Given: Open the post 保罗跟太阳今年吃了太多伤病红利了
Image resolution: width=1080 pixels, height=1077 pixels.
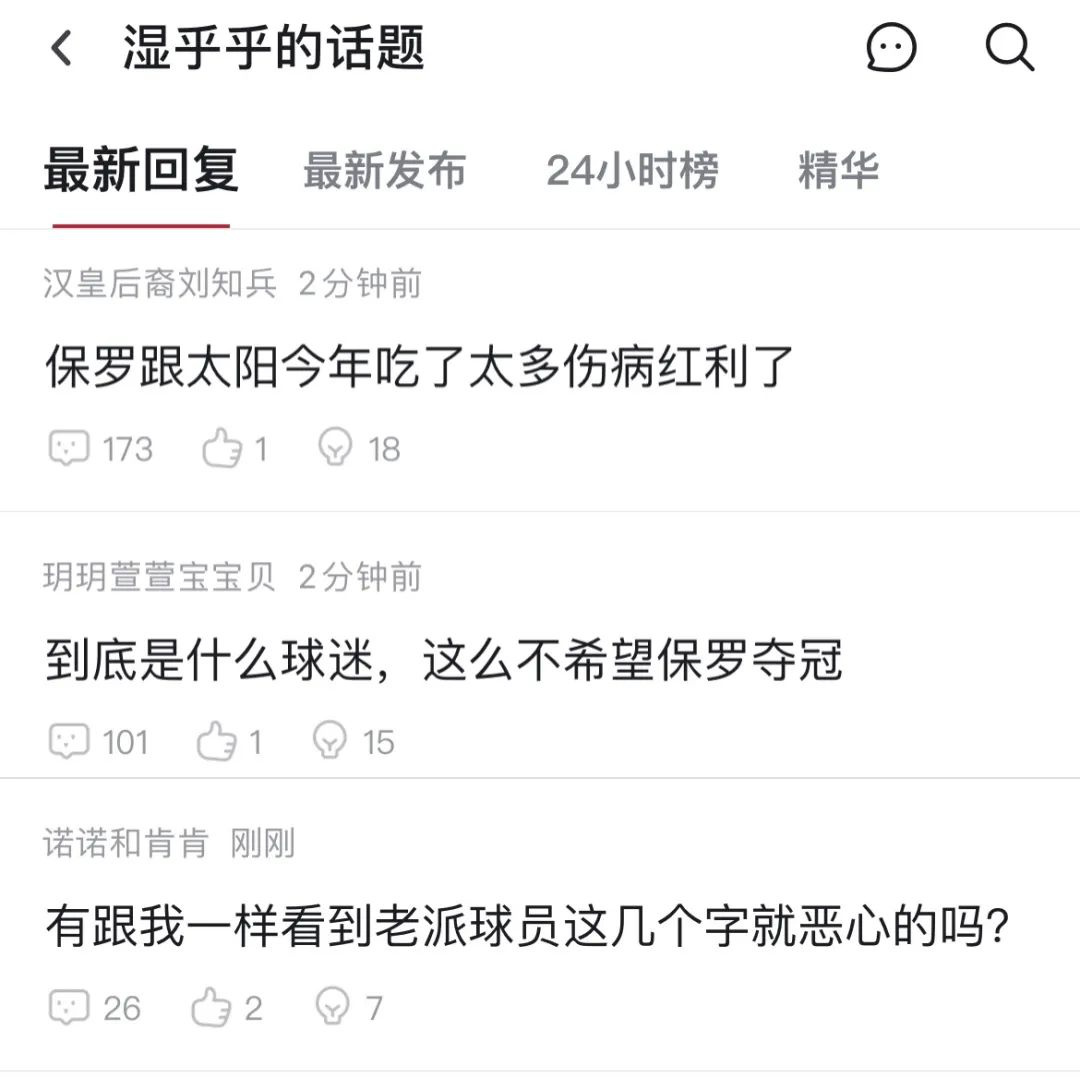Looking at the screenshot, I should click(420, 367).
